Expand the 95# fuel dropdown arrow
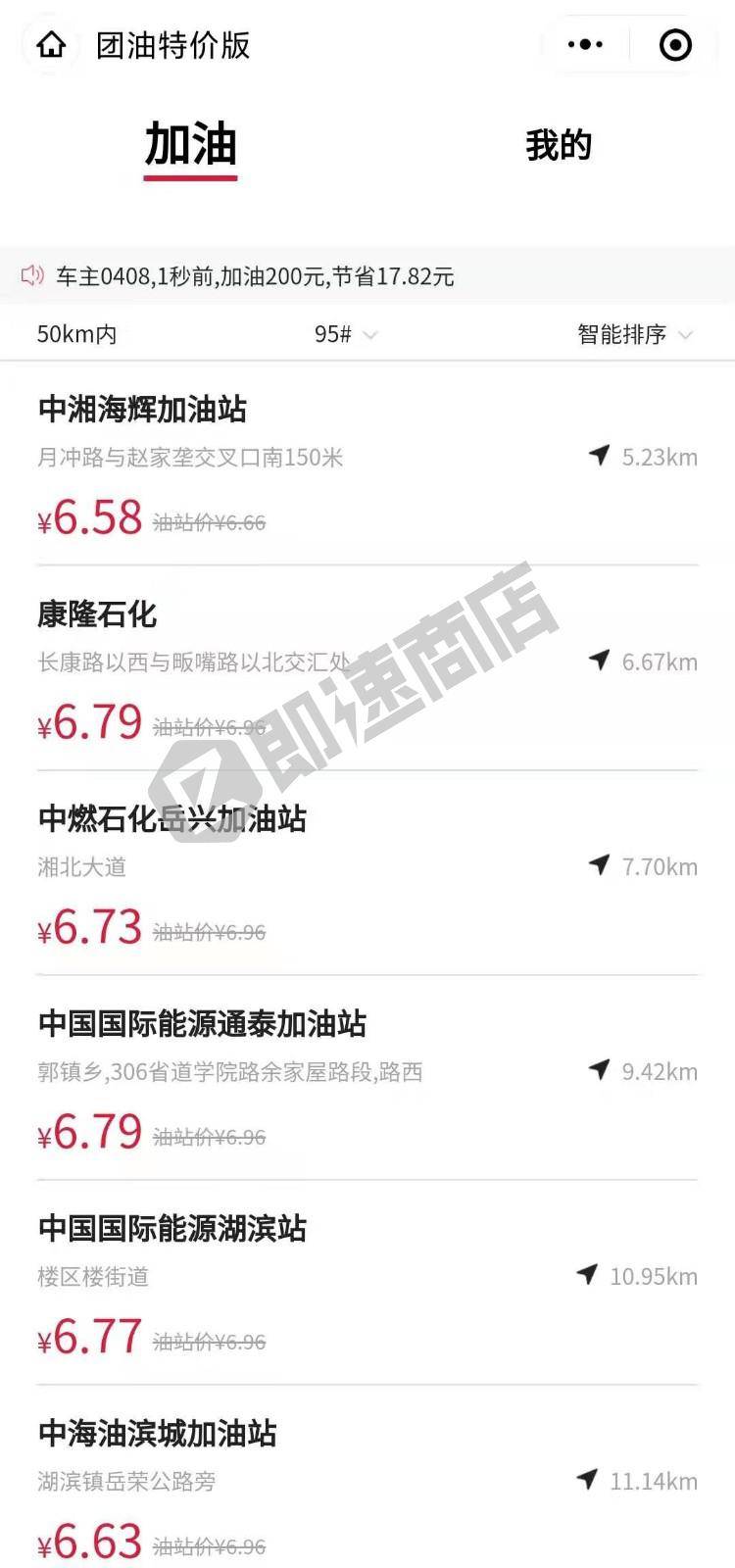Image resolution: width=735 pixels, height=1568 pixels. [370, 335]
